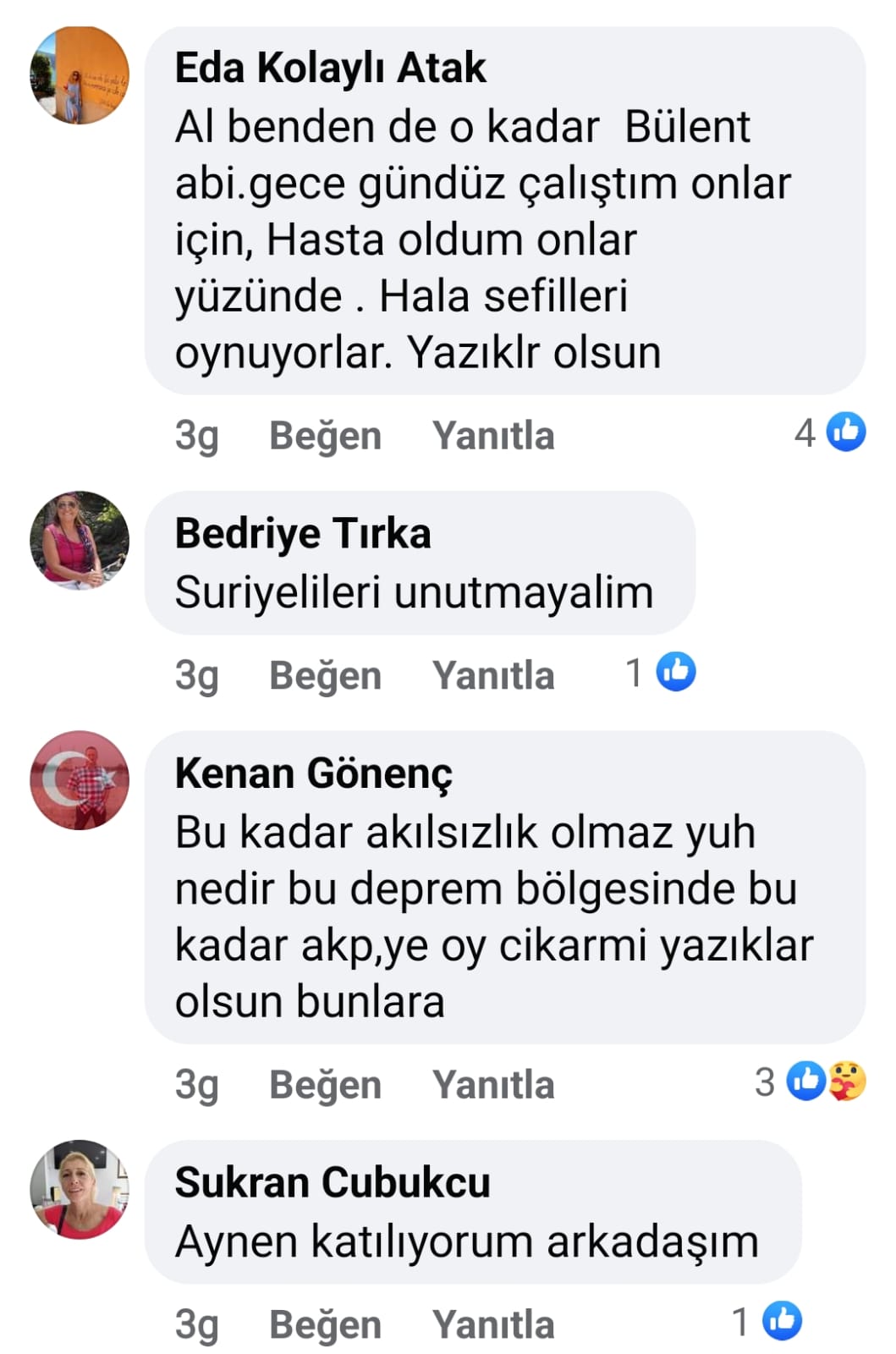Viewport: 896px width, 1354px height.
Task: Like Eda Kolaylı Atak's comment
Action: [325, 436]
